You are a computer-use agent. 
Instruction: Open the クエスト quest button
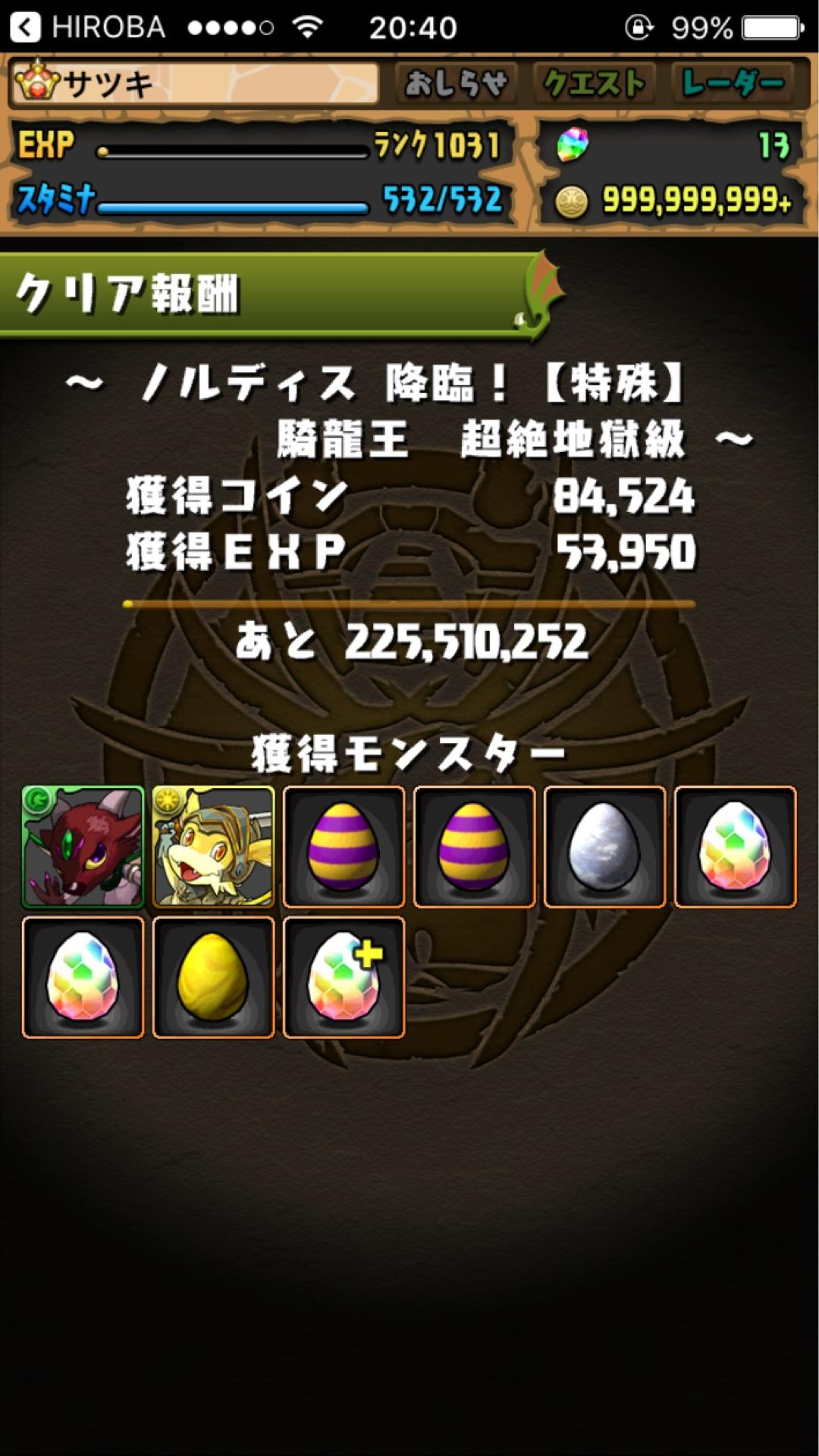pos(595,83)
